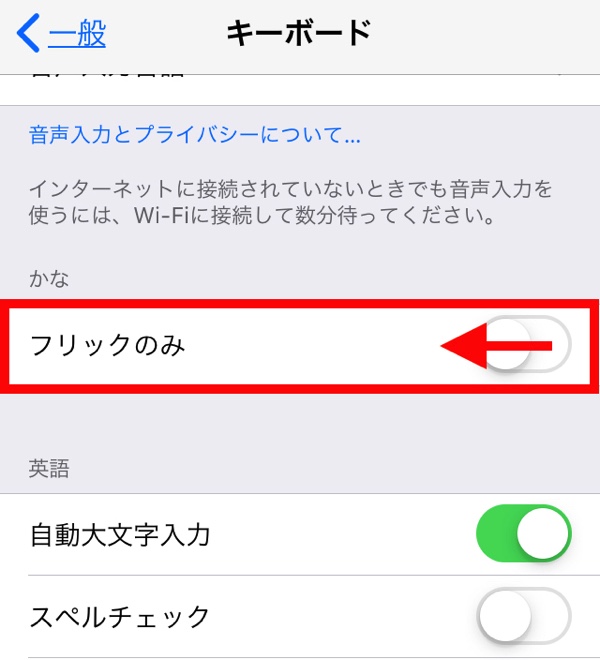Open 音声入力とプライバシーについて link

click(195, 133)
